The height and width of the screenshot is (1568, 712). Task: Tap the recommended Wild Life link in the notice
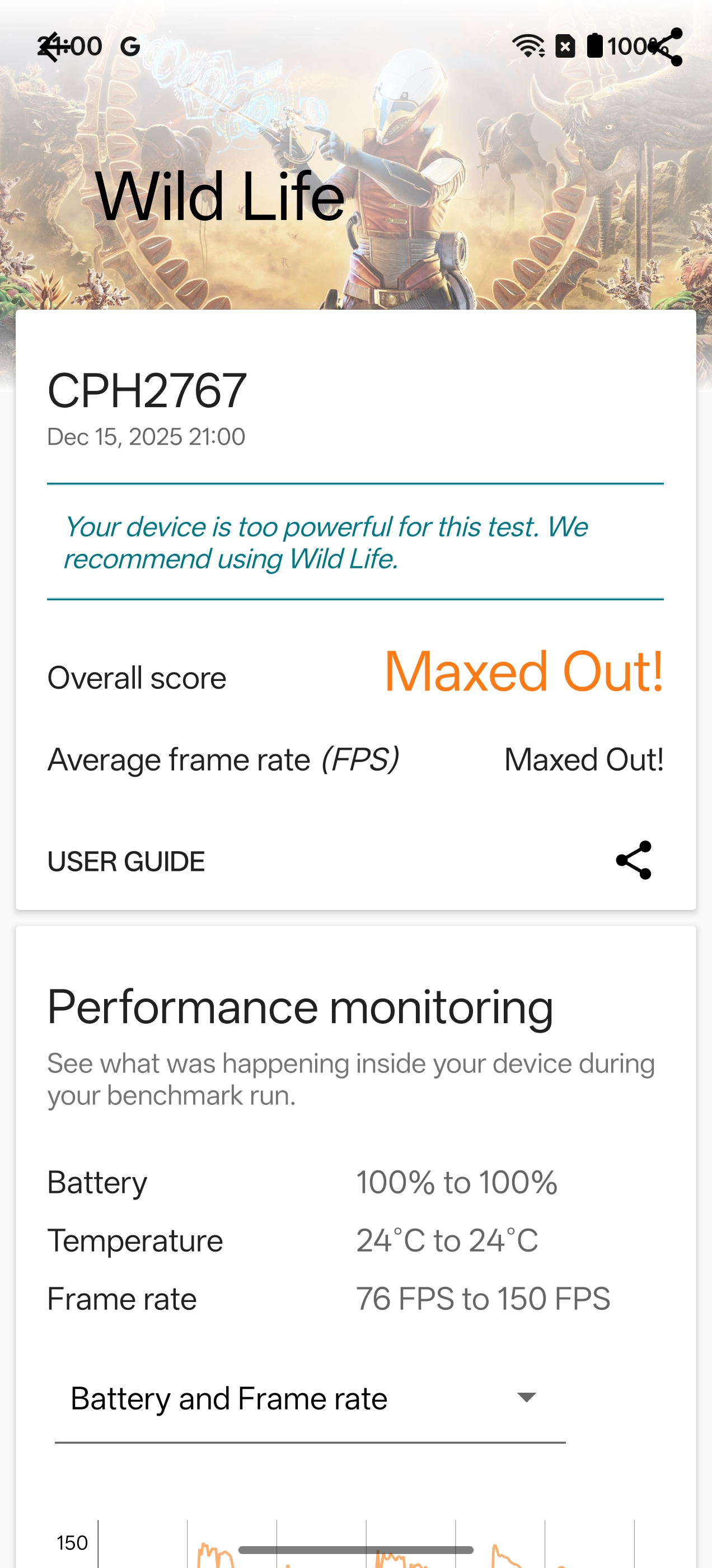click(x=343, y=558)
